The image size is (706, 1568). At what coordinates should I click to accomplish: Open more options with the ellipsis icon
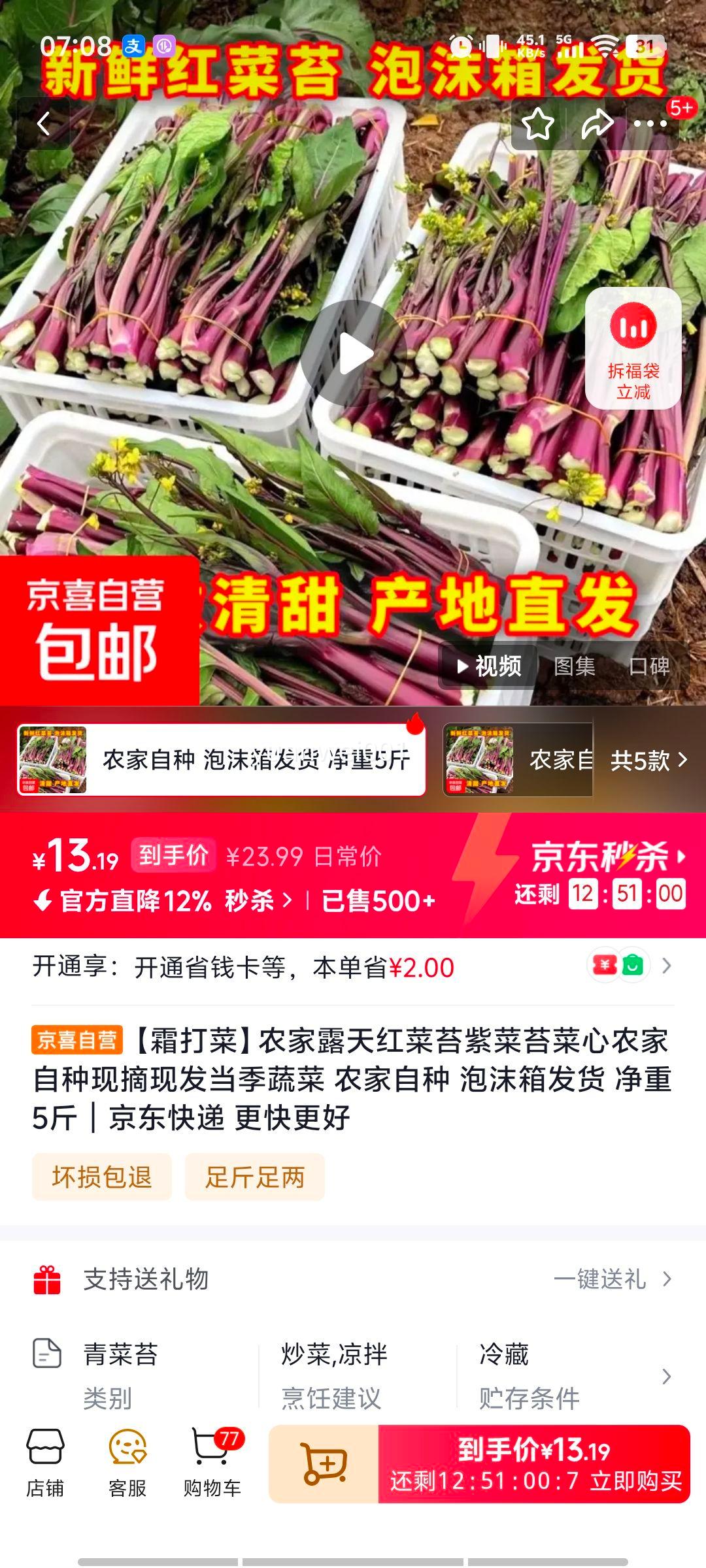[x=653, y=124]
